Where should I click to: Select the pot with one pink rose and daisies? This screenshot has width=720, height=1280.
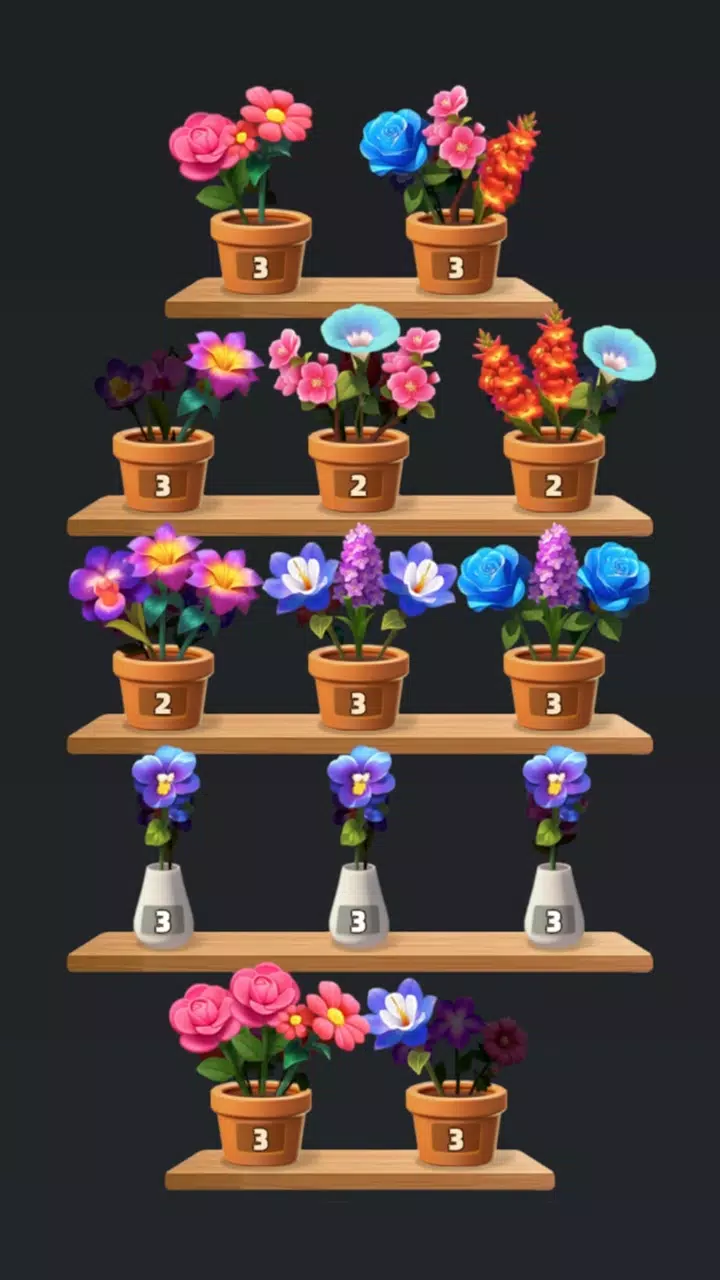(260, 251)
